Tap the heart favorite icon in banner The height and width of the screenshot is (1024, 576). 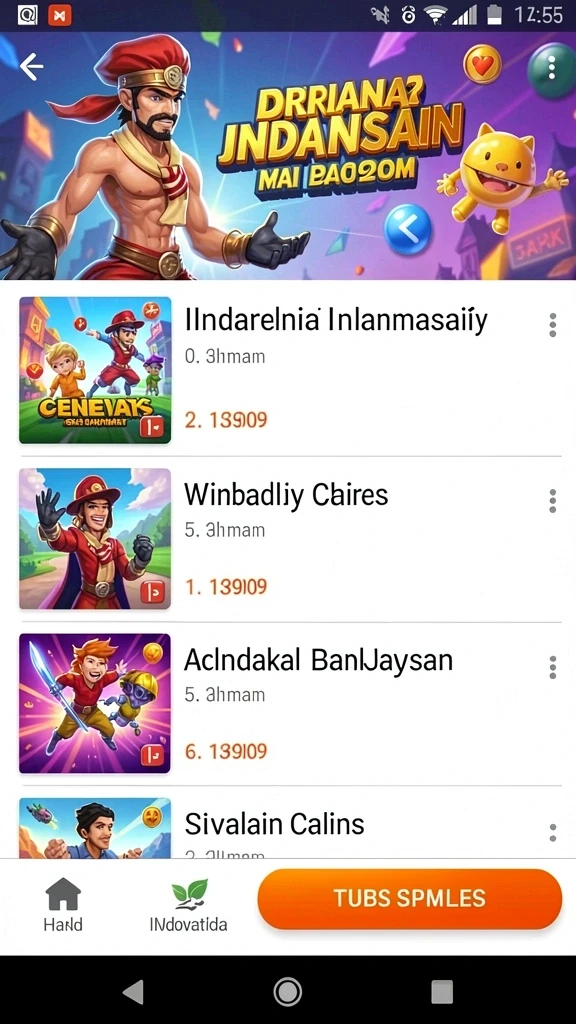482,65
